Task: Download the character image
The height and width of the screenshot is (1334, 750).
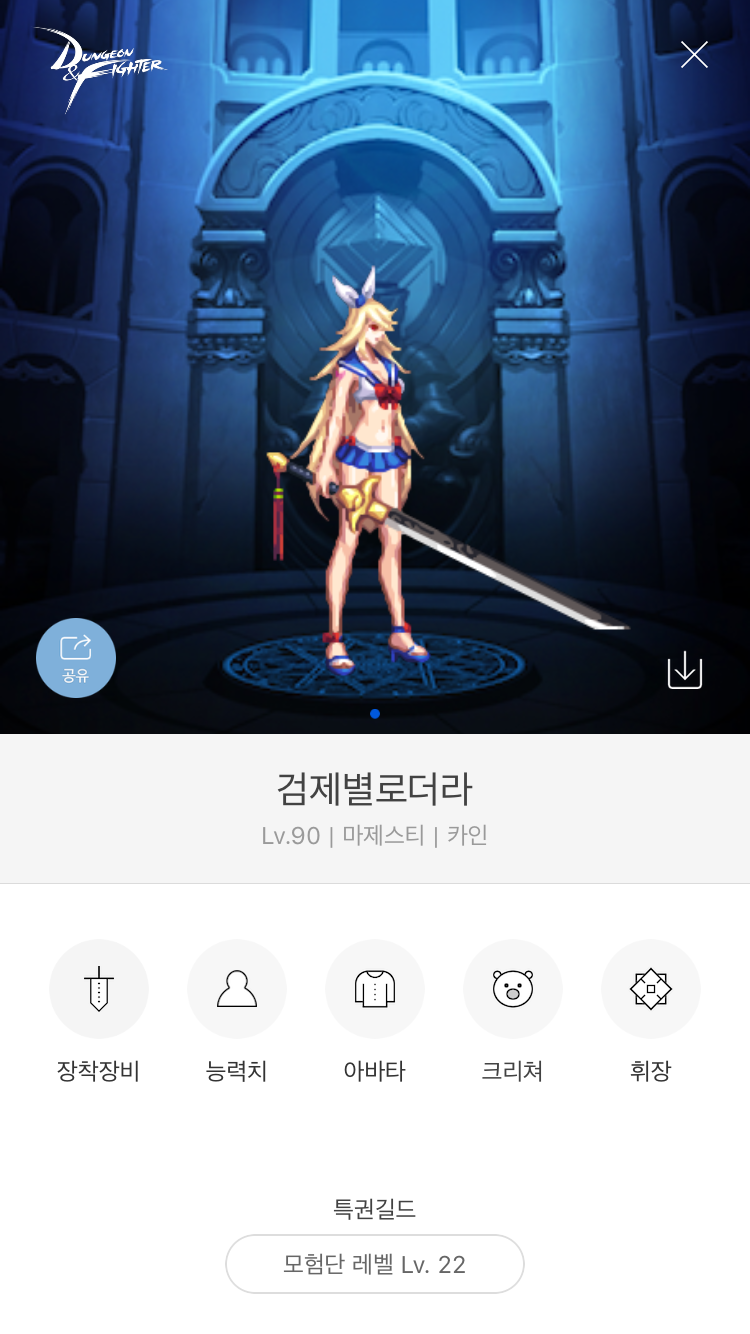Action: click(685, 670)
